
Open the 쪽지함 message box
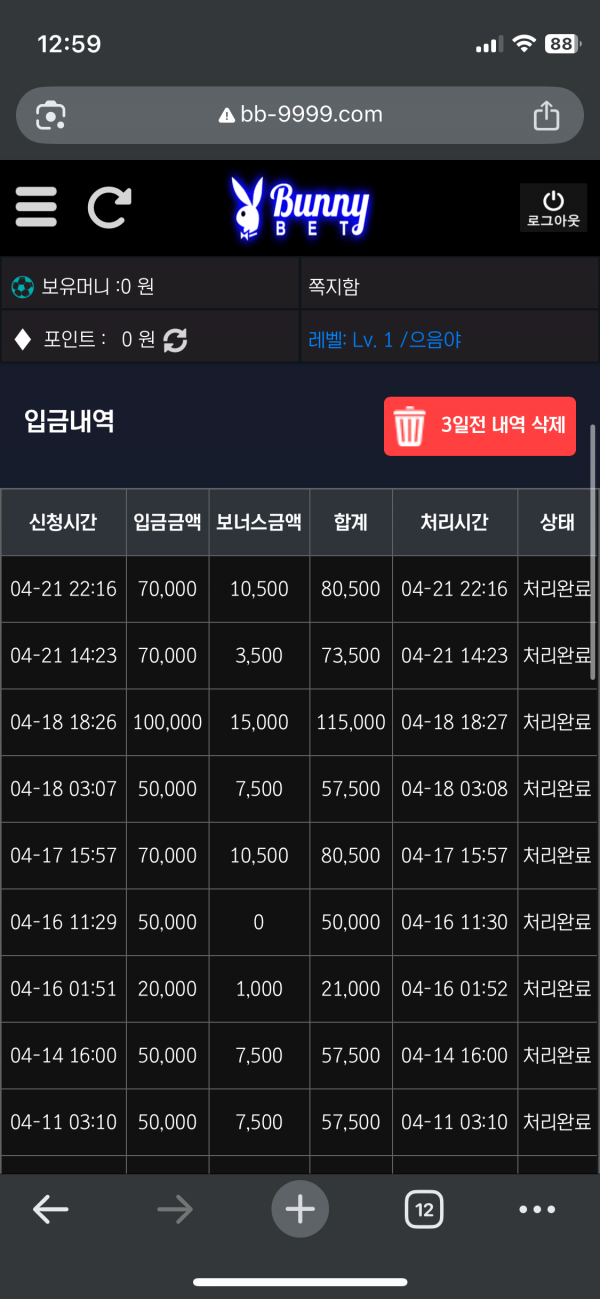pyautogui.click(x=449, y=287)
